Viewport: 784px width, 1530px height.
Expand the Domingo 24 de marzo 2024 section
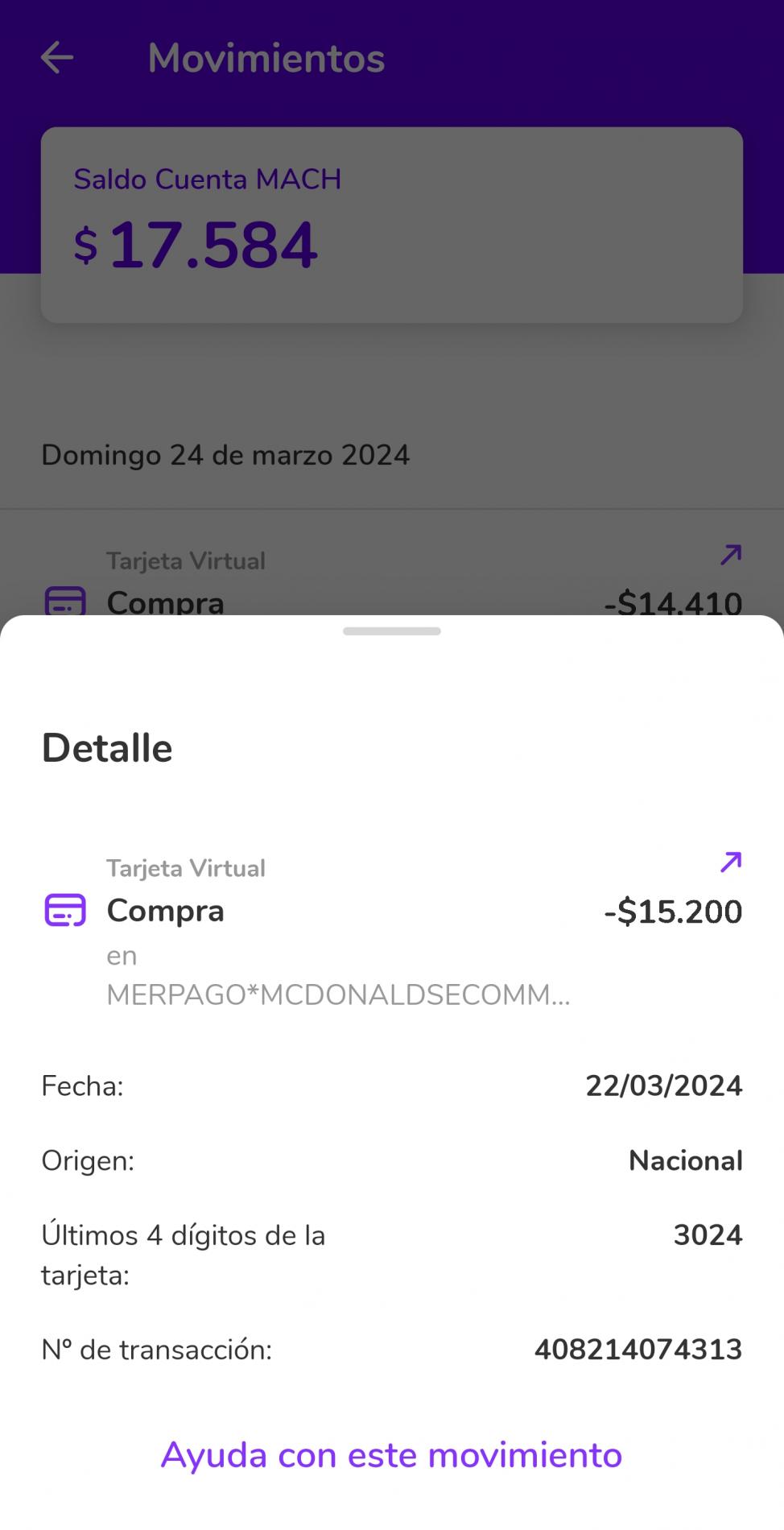coord(225,454)
